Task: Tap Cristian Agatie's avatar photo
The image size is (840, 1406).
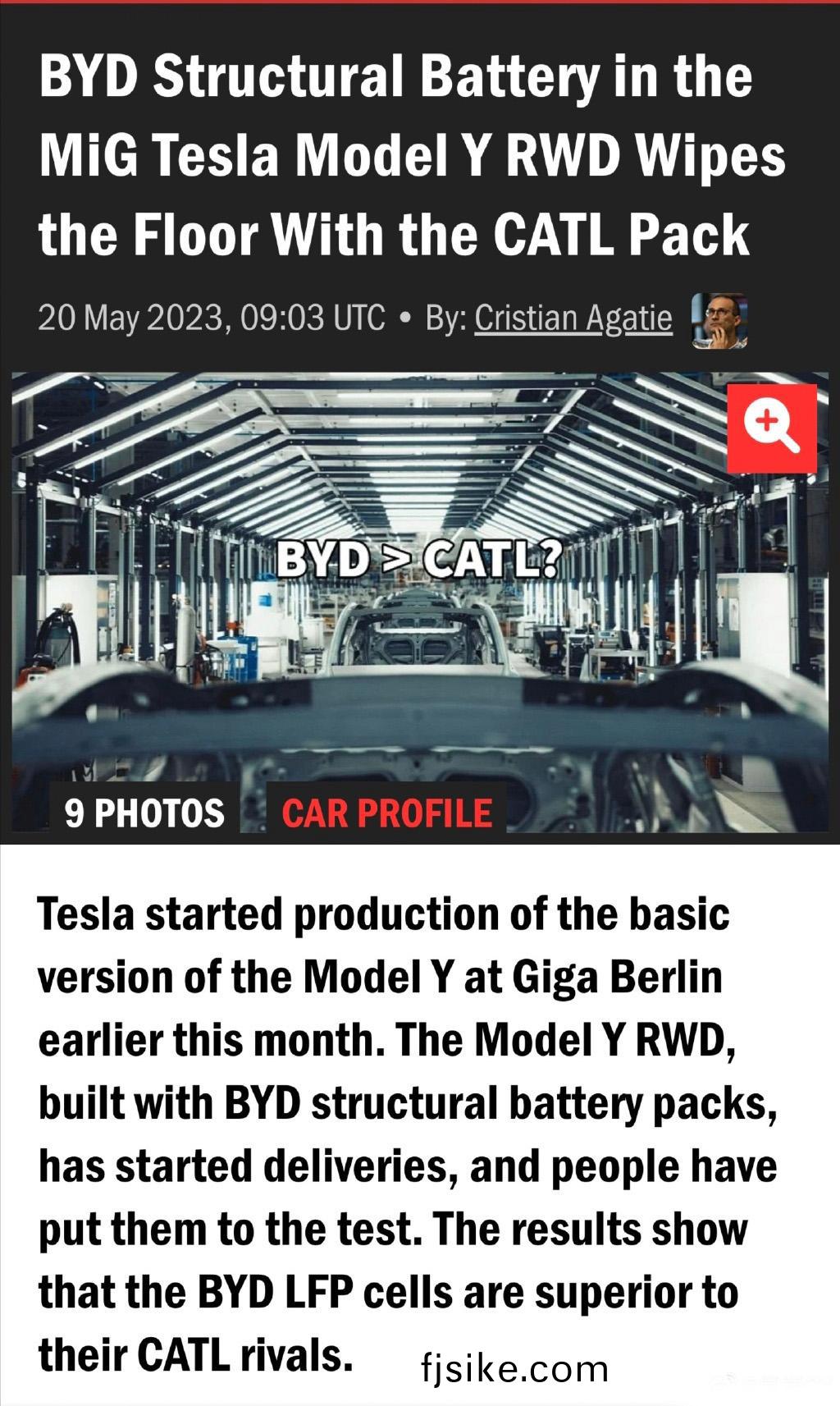Action: point(719,321)
